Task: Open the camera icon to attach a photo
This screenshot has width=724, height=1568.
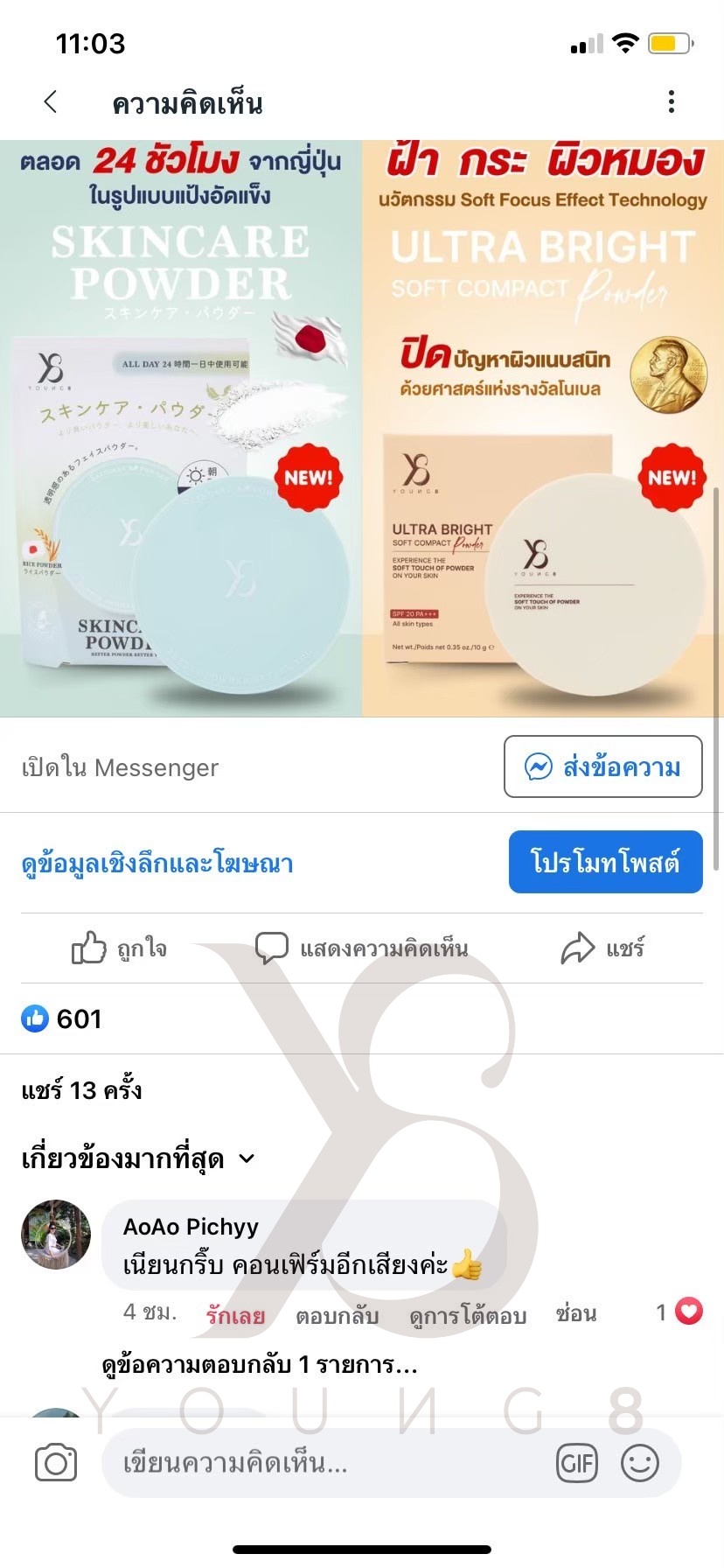Action: pos(55,1462)
